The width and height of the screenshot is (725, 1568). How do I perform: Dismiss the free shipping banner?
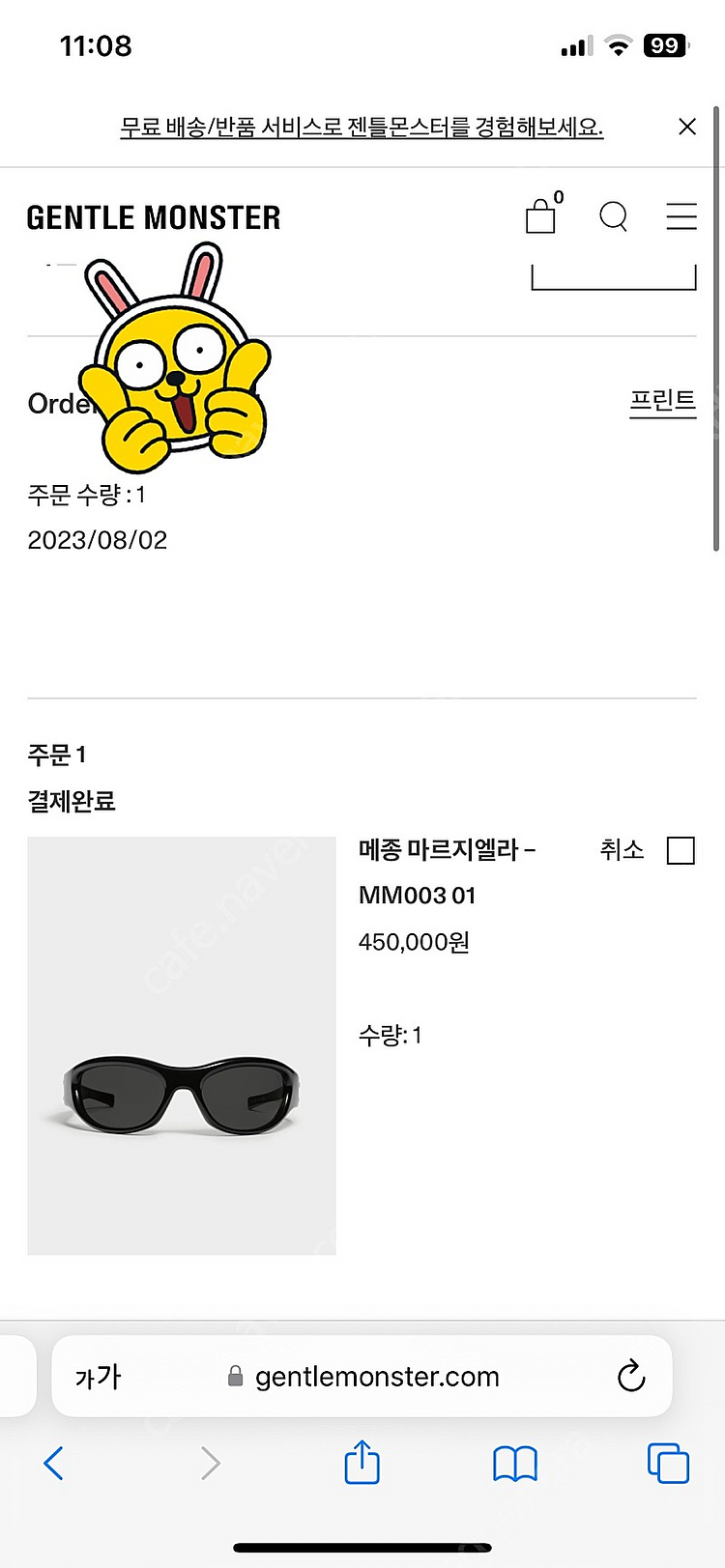687,127
